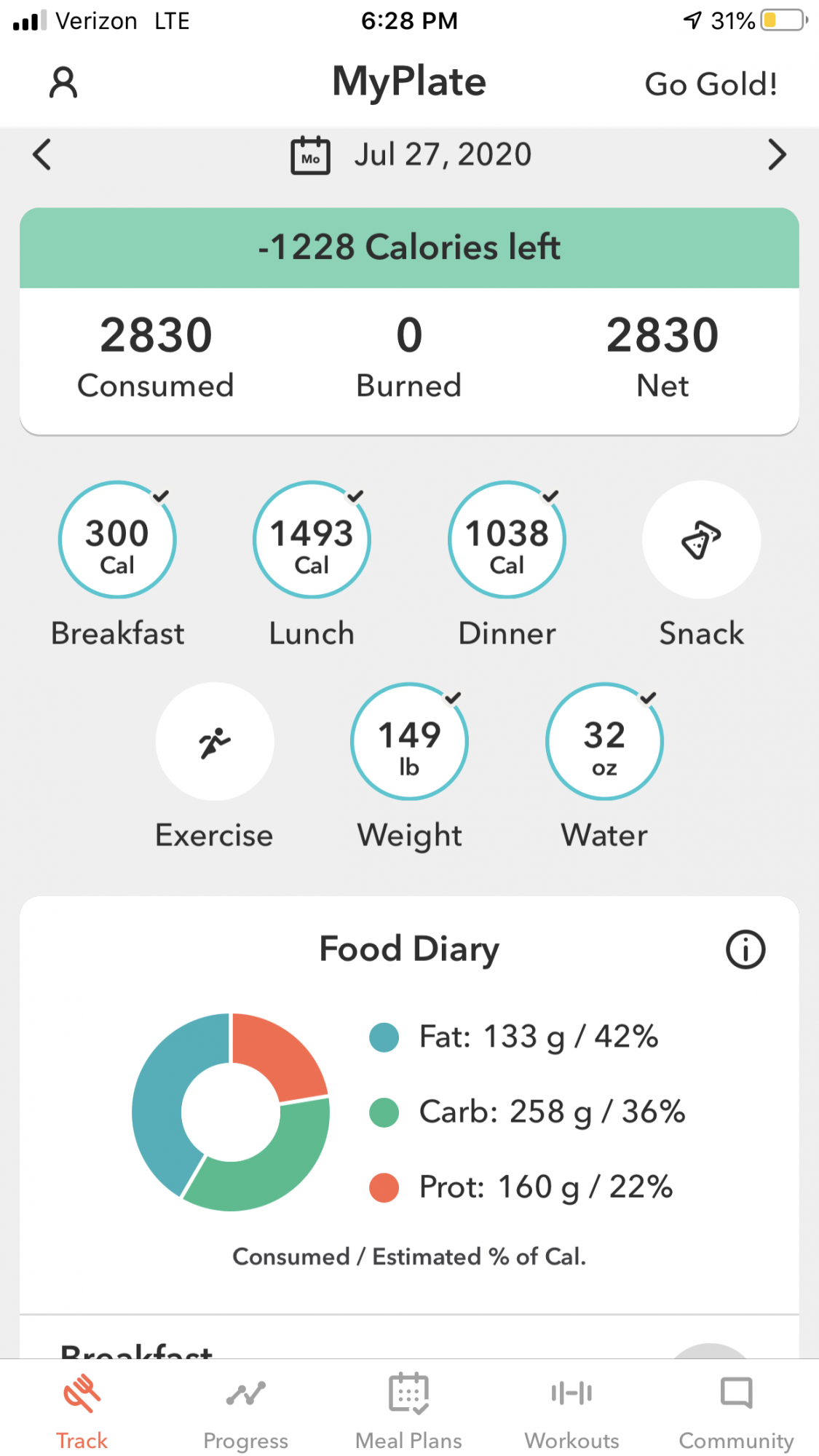The width and height of the screenshot is (819, 1456).
Task: Open Lunch 1493 Cal entry
Action: (x=312, y=539)
